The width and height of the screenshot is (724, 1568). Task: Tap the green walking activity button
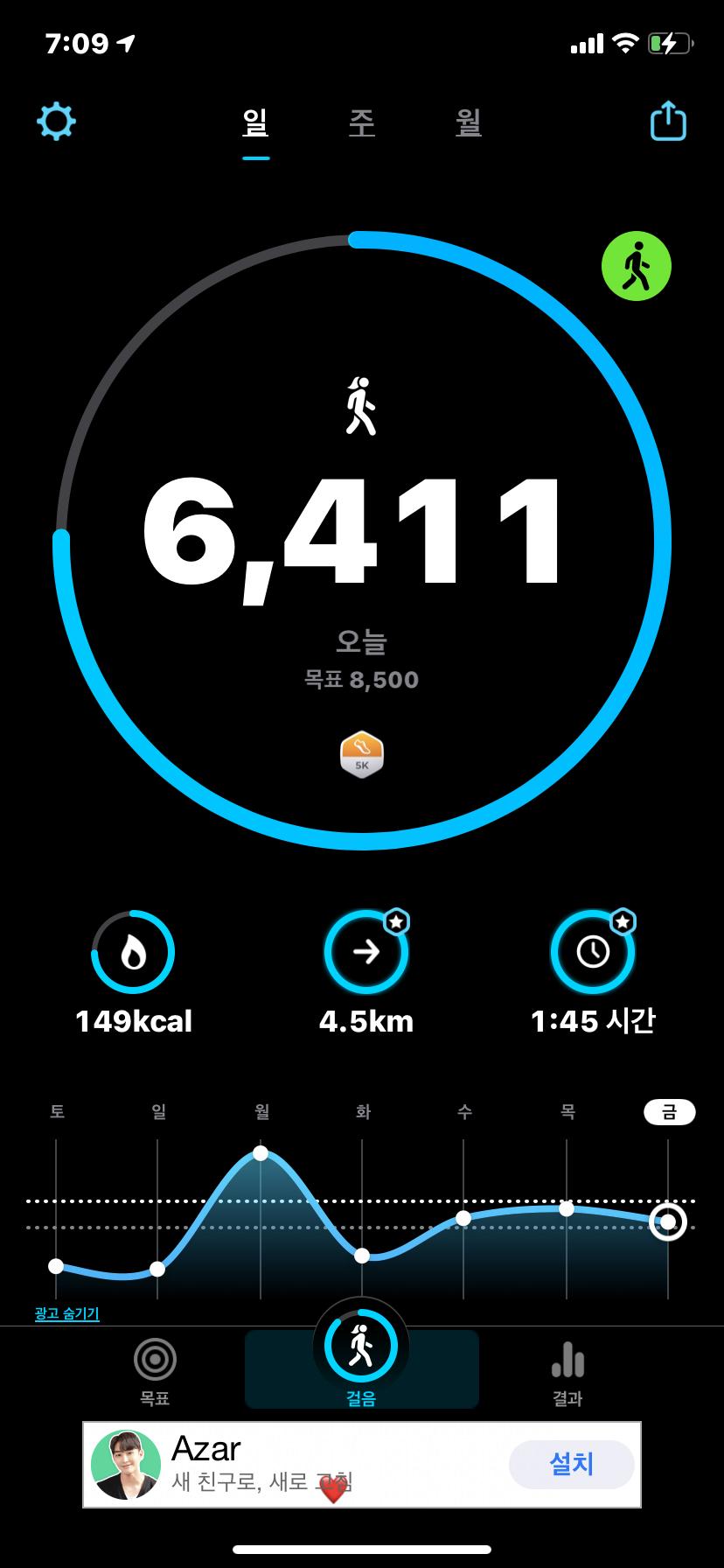point(636,266)
